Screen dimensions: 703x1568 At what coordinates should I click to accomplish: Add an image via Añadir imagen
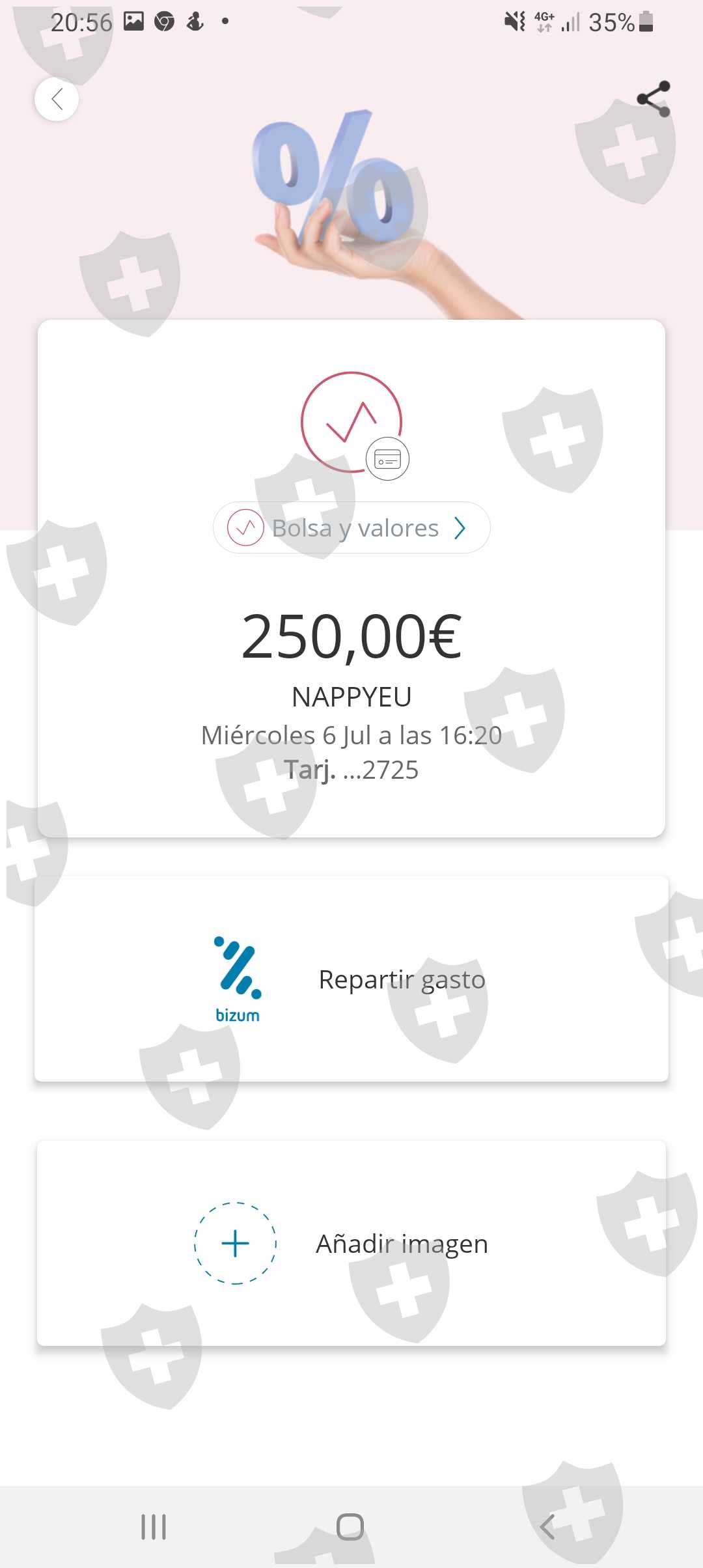[351, 1243]
